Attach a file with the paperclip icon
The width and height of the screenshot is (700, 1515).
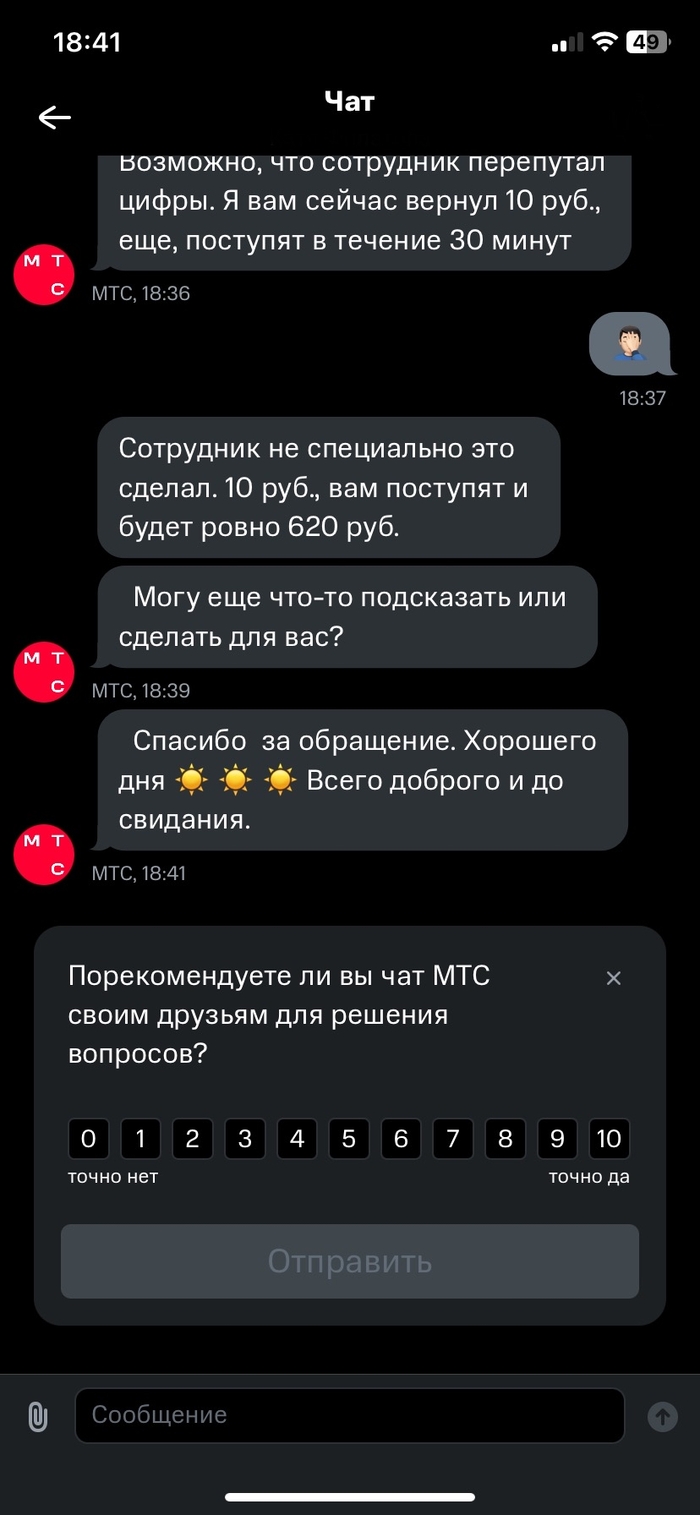pos(38,1416)
